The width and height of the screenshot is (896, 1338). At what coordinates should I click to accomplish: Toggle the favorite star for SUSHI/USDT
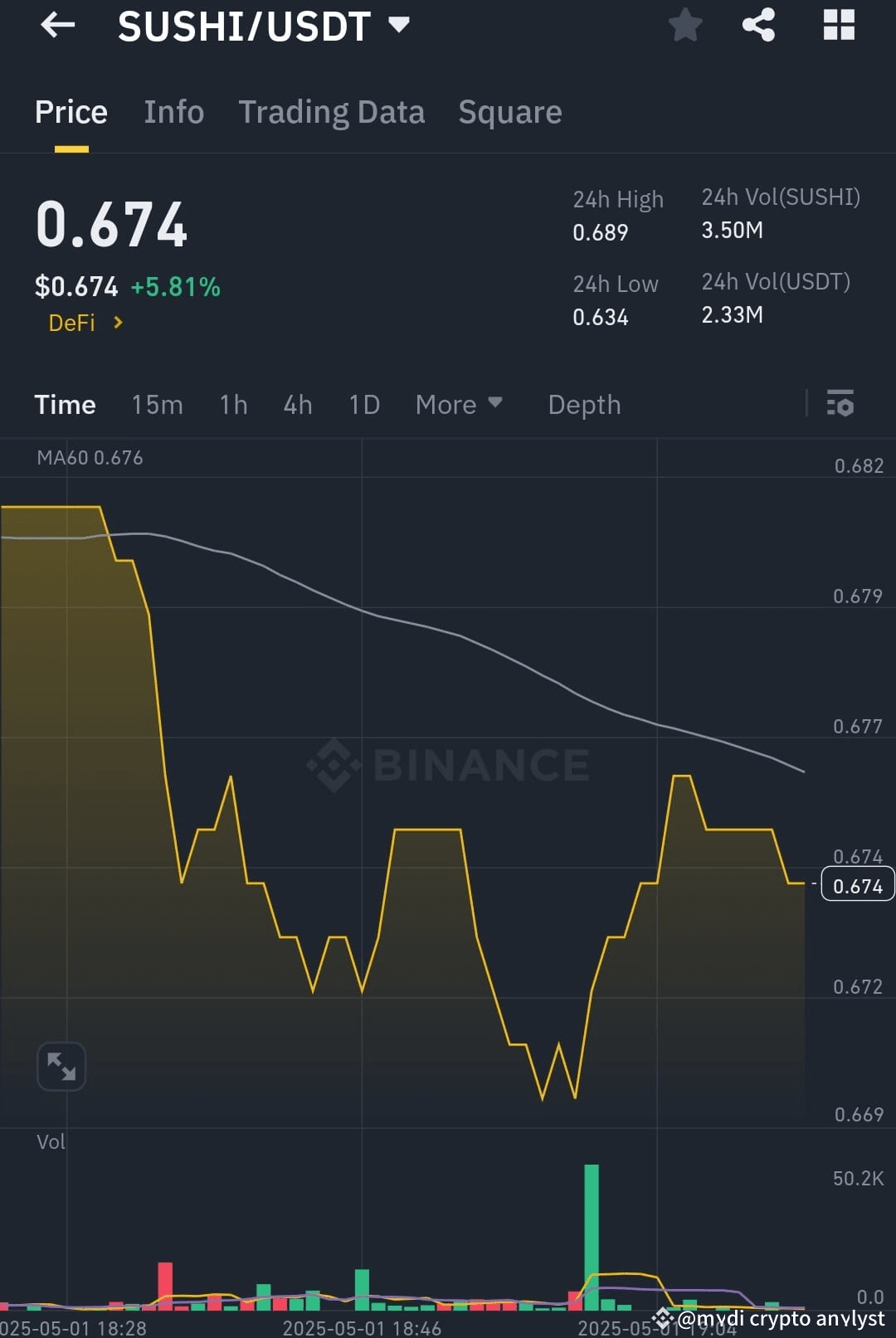685,25
